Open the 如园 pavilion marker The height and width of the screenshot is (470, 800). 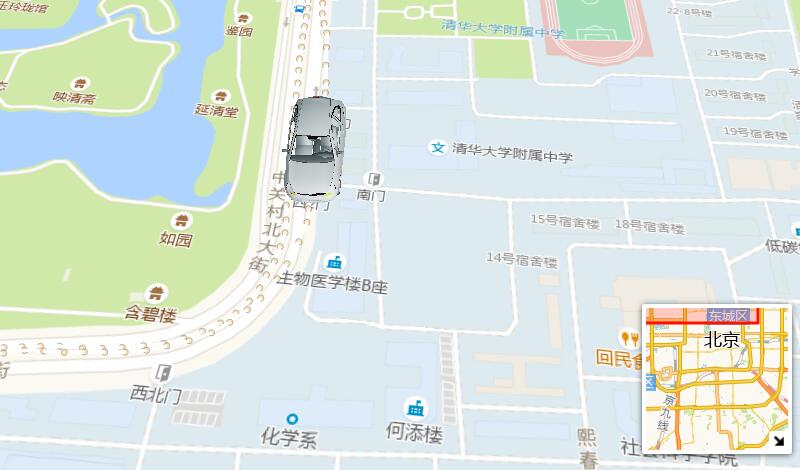[181, 220]
